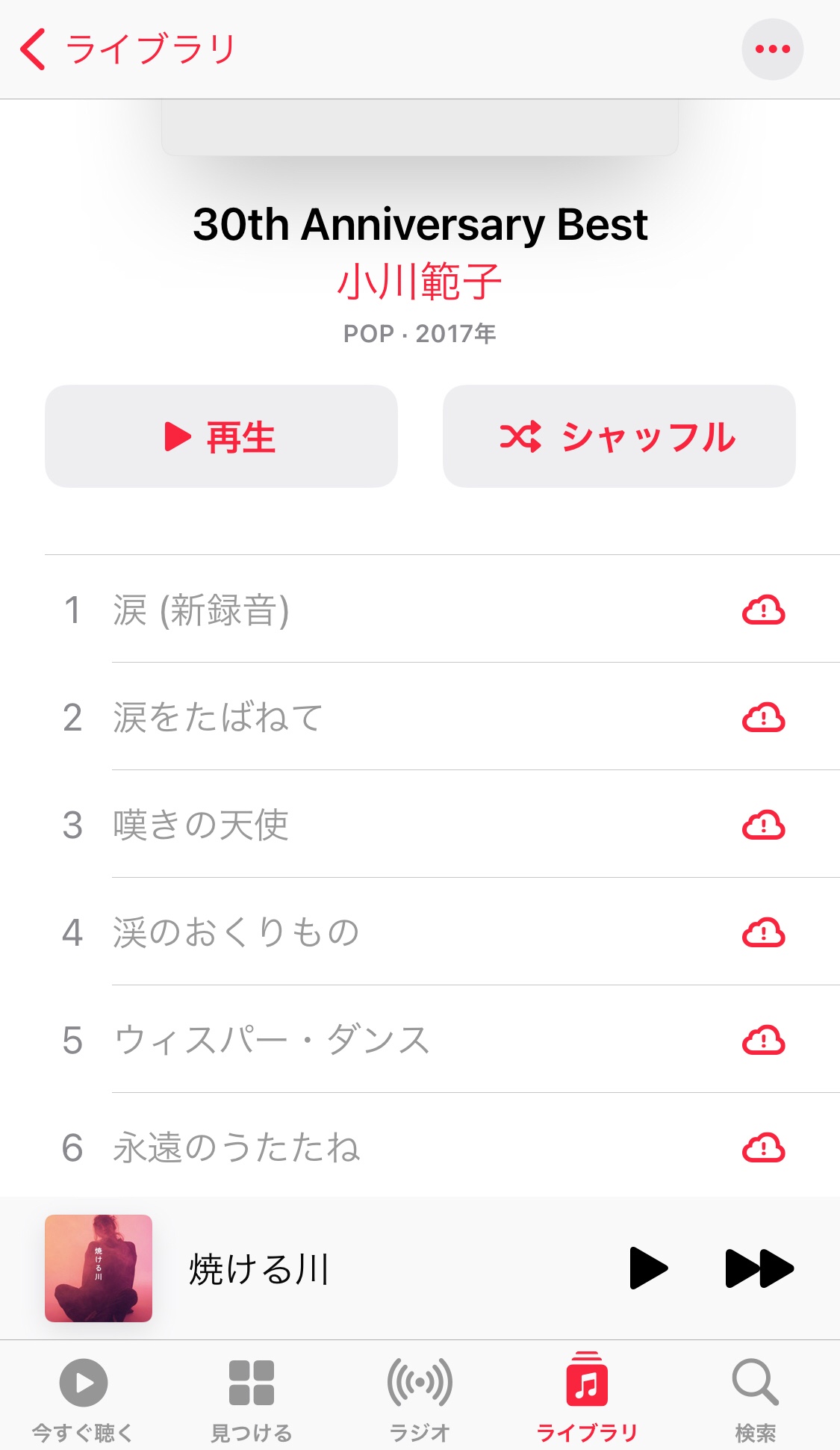Shuffle the album with シャッフル
Viewport: 840px width, 1450px height.
tap(619, 436)
